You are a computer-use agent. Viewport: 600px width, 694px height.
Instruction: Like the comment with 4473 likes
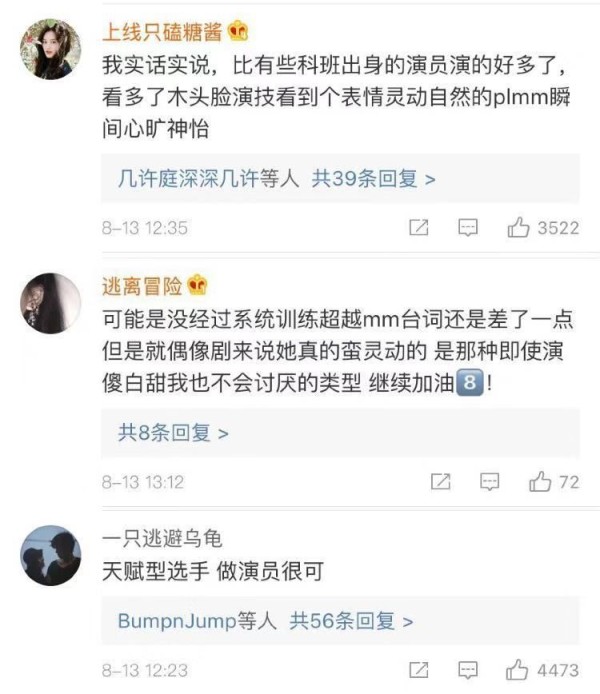tap(518, 669)
